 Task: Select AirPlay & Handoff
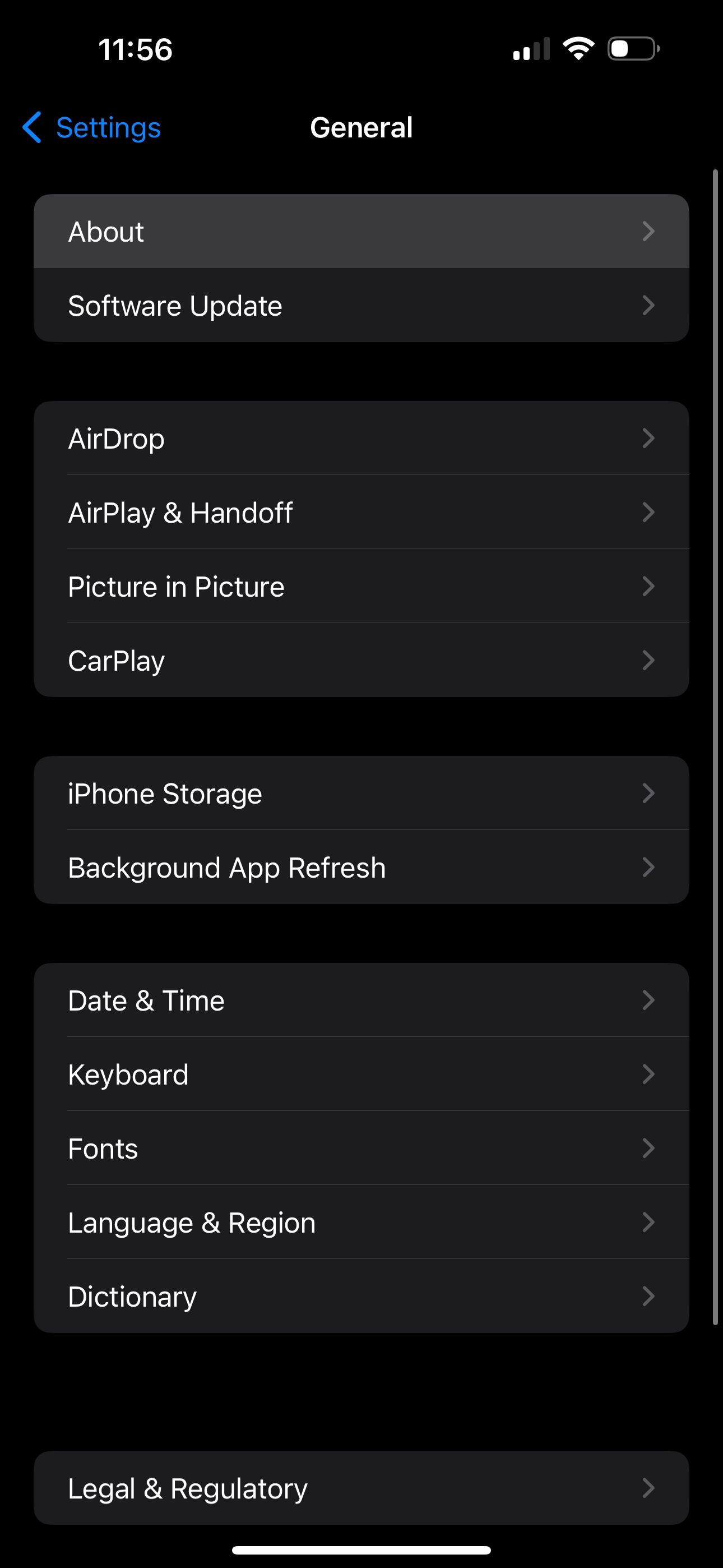point(361,513)
